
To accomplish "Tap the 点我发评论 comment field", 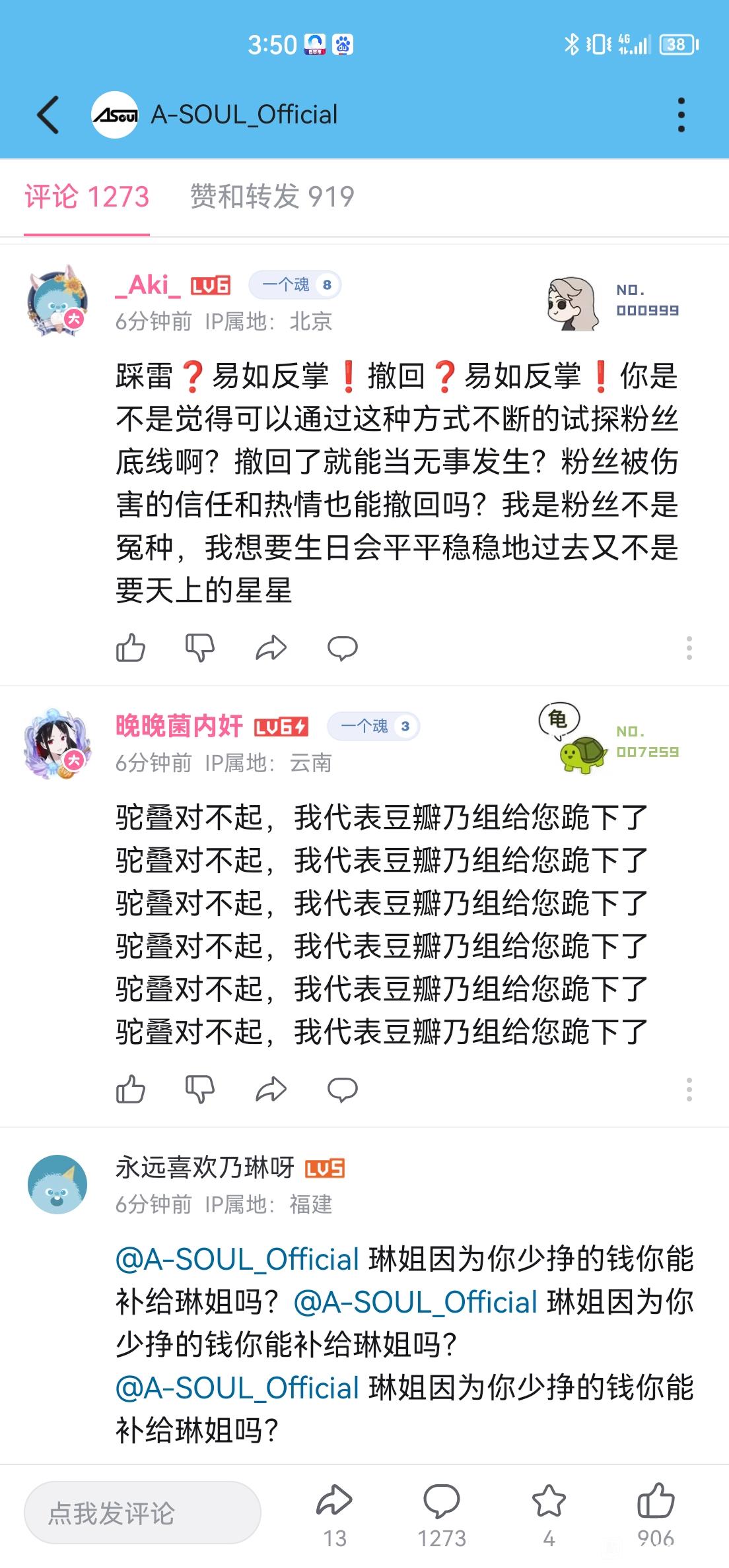I will pos(143,1513).
